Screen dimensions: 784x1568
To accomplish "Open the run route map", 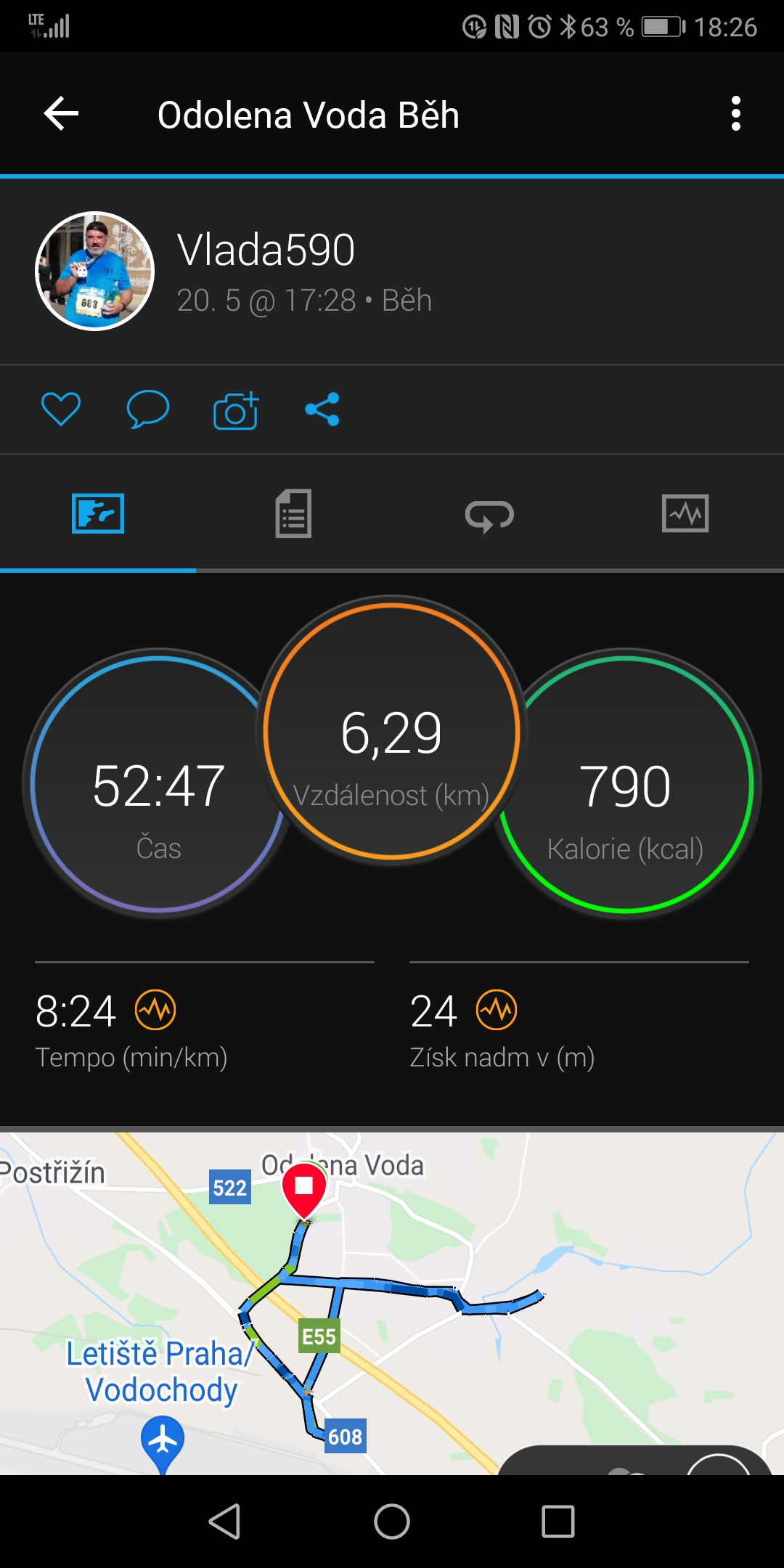I will (392, 1303).
